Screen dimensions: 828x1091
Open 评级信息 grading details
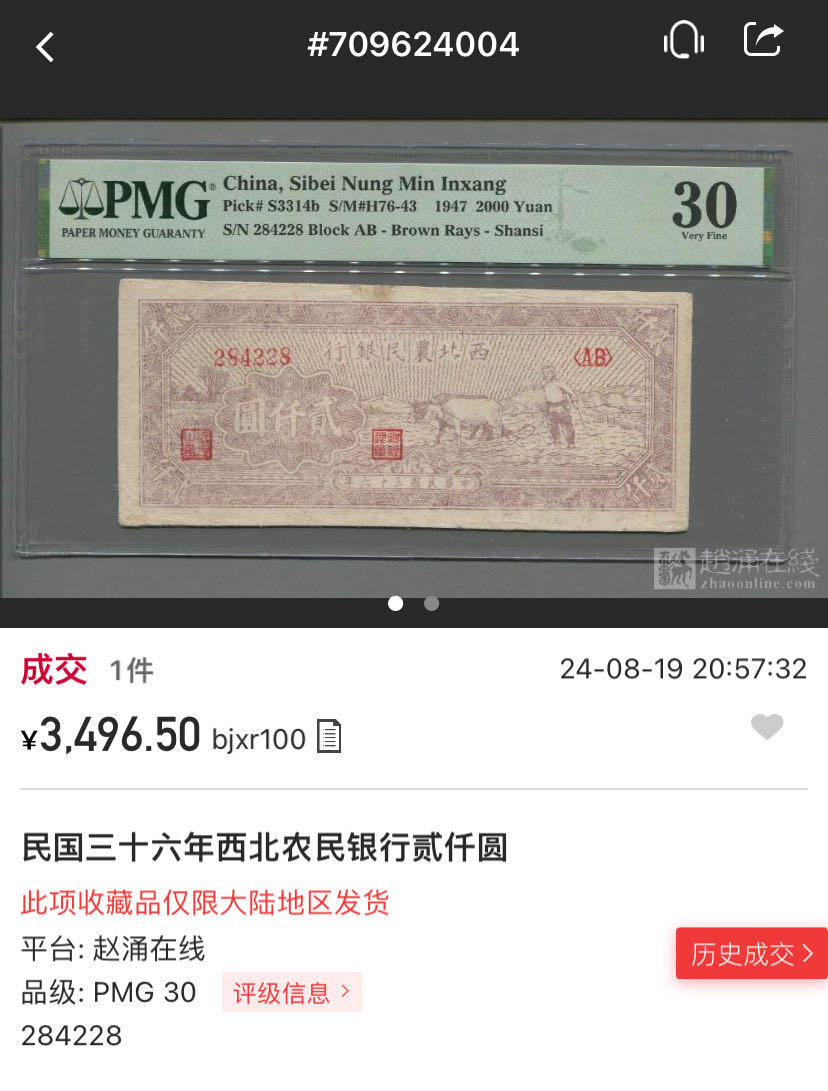coord(291,992)
